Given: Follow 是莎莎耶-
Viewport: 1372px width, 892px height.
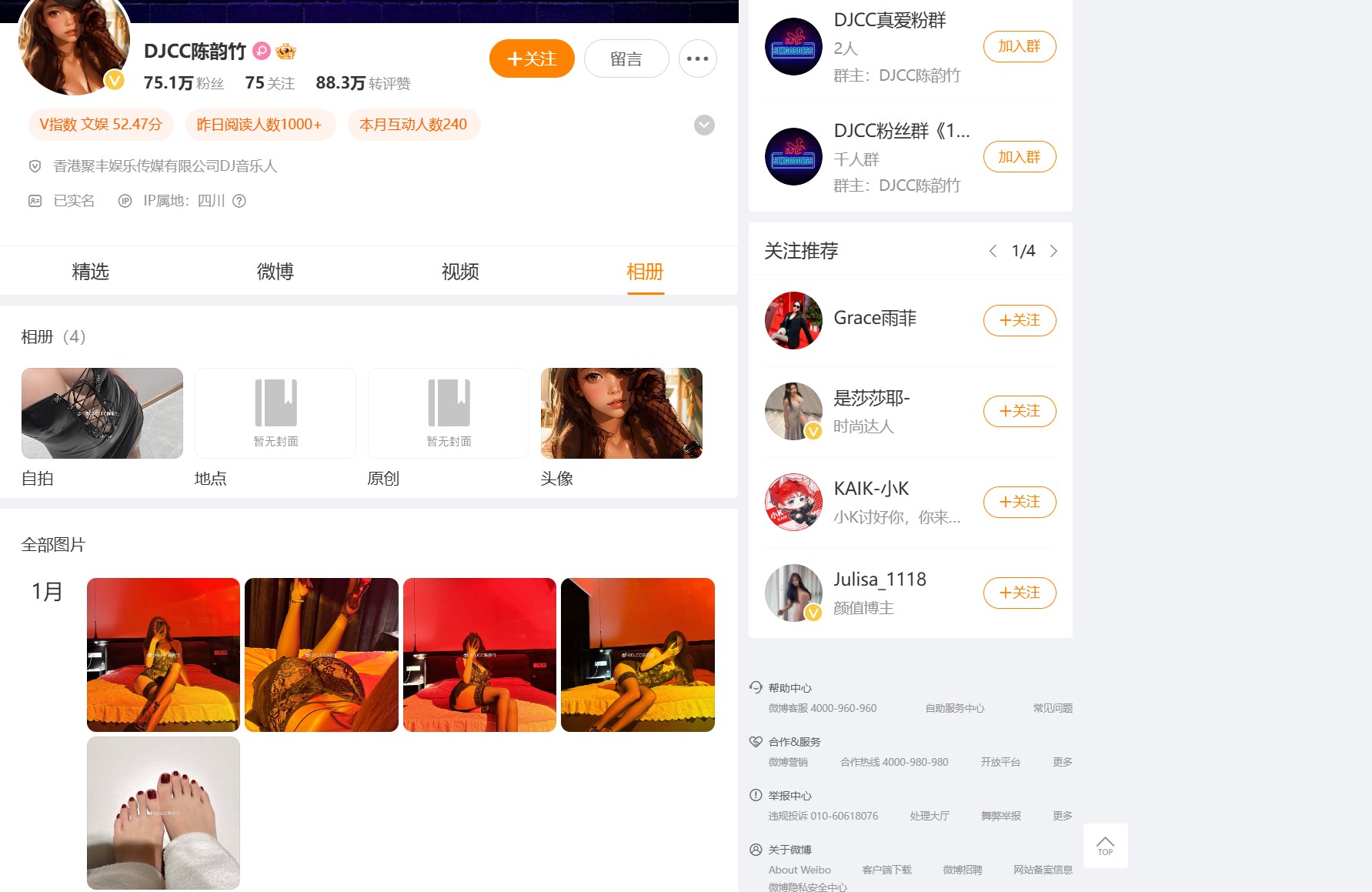Looking at the screenshot, I should [1019, 411].
